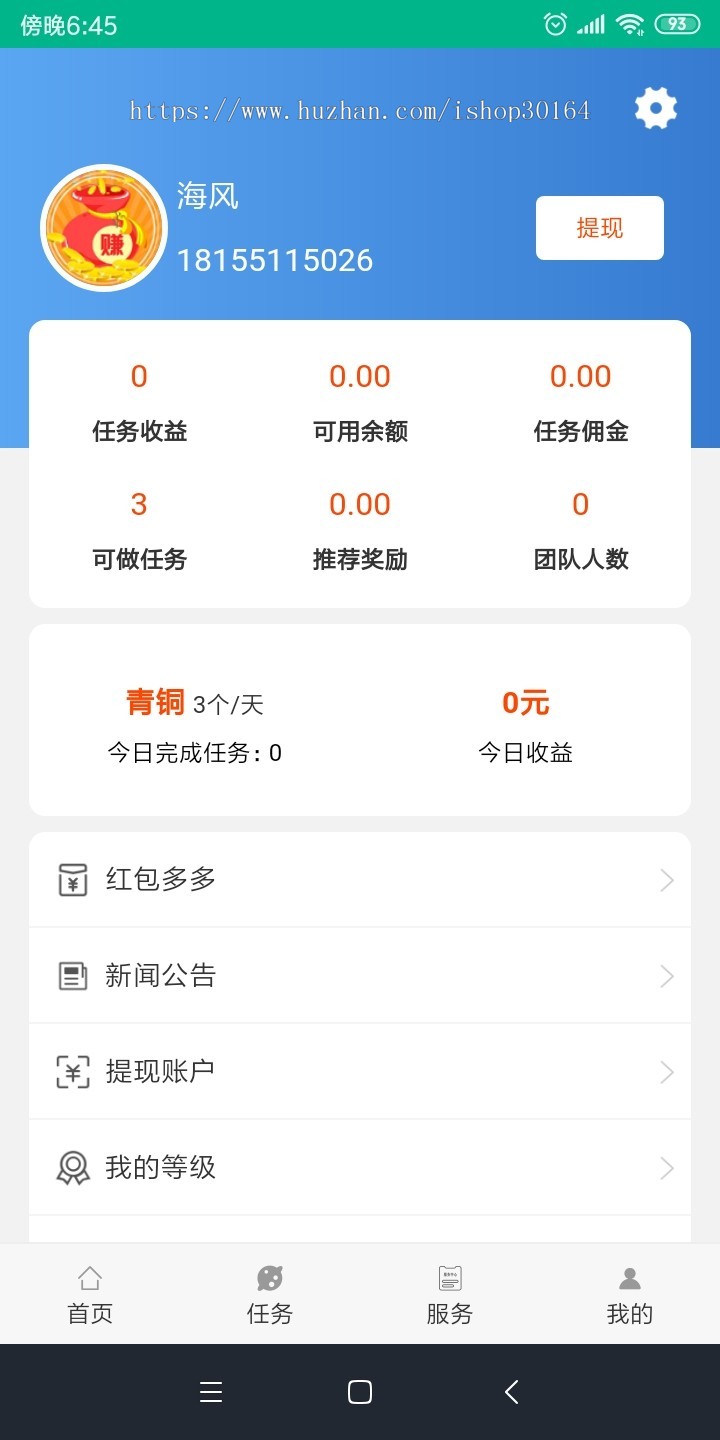
Task: Switch to the 服务 tab
Action: (448, 1293)
